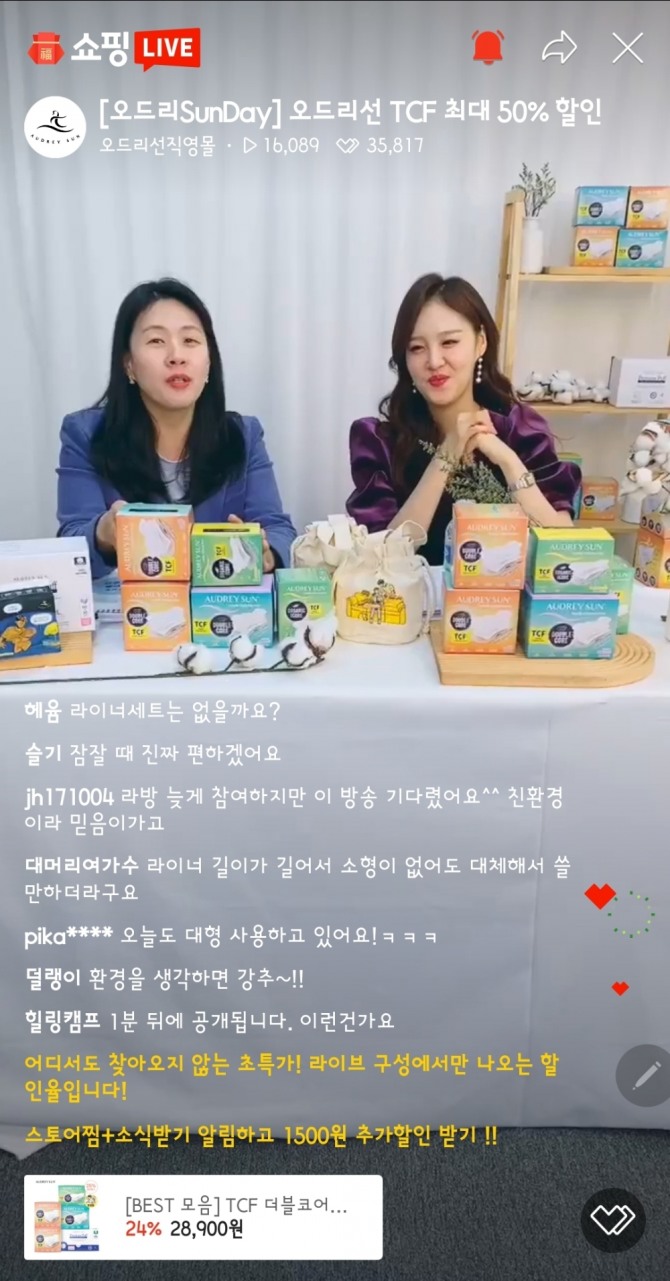Image resolution: width=670 pixels, height=1281 pixels.
Task: Open the 쇼핑 LIVE home logo
Action: [x=114, y=48]
